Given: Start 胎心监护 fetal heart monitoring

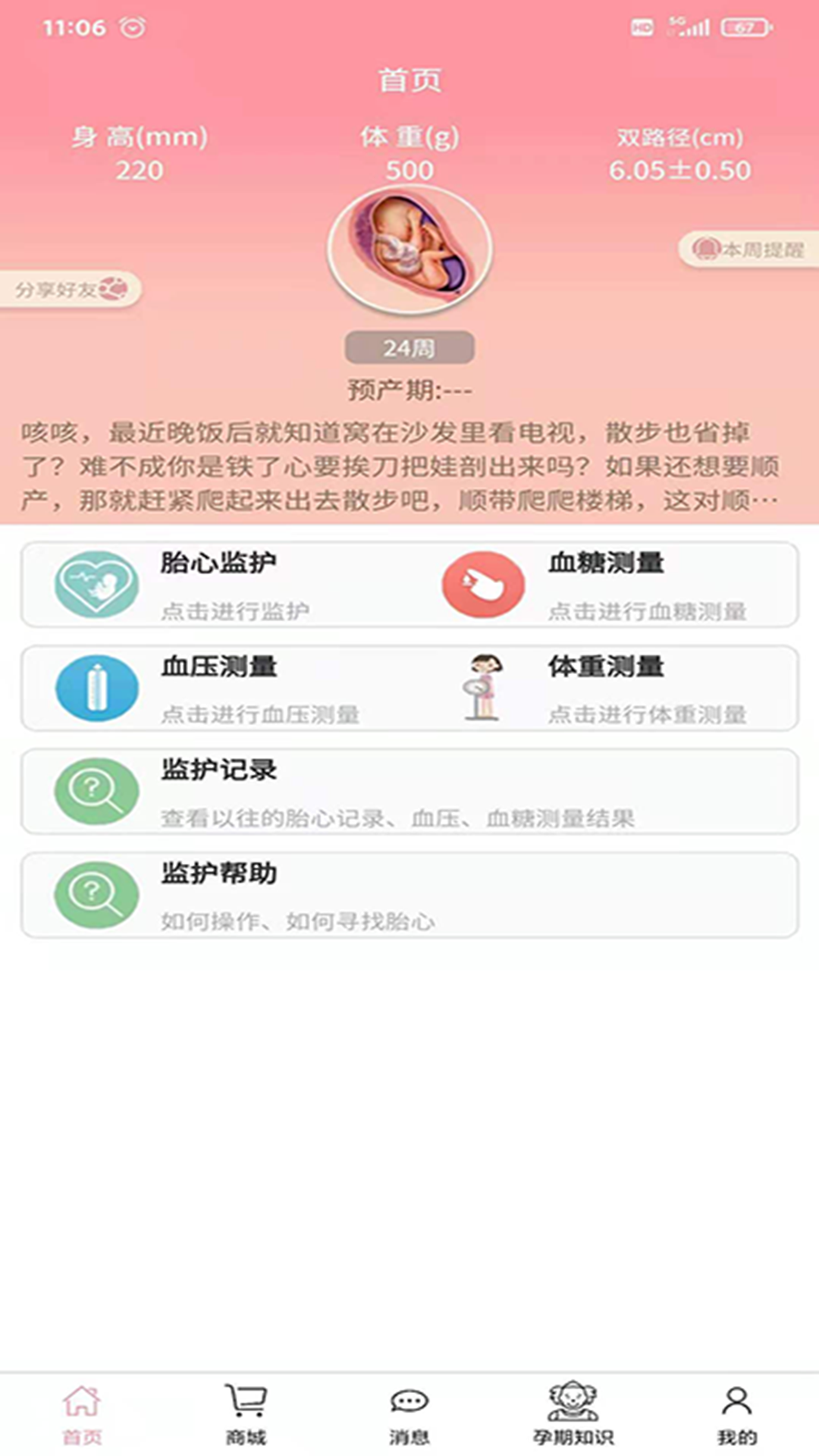Looking at the screenshot, I should (x=216, y=585).
